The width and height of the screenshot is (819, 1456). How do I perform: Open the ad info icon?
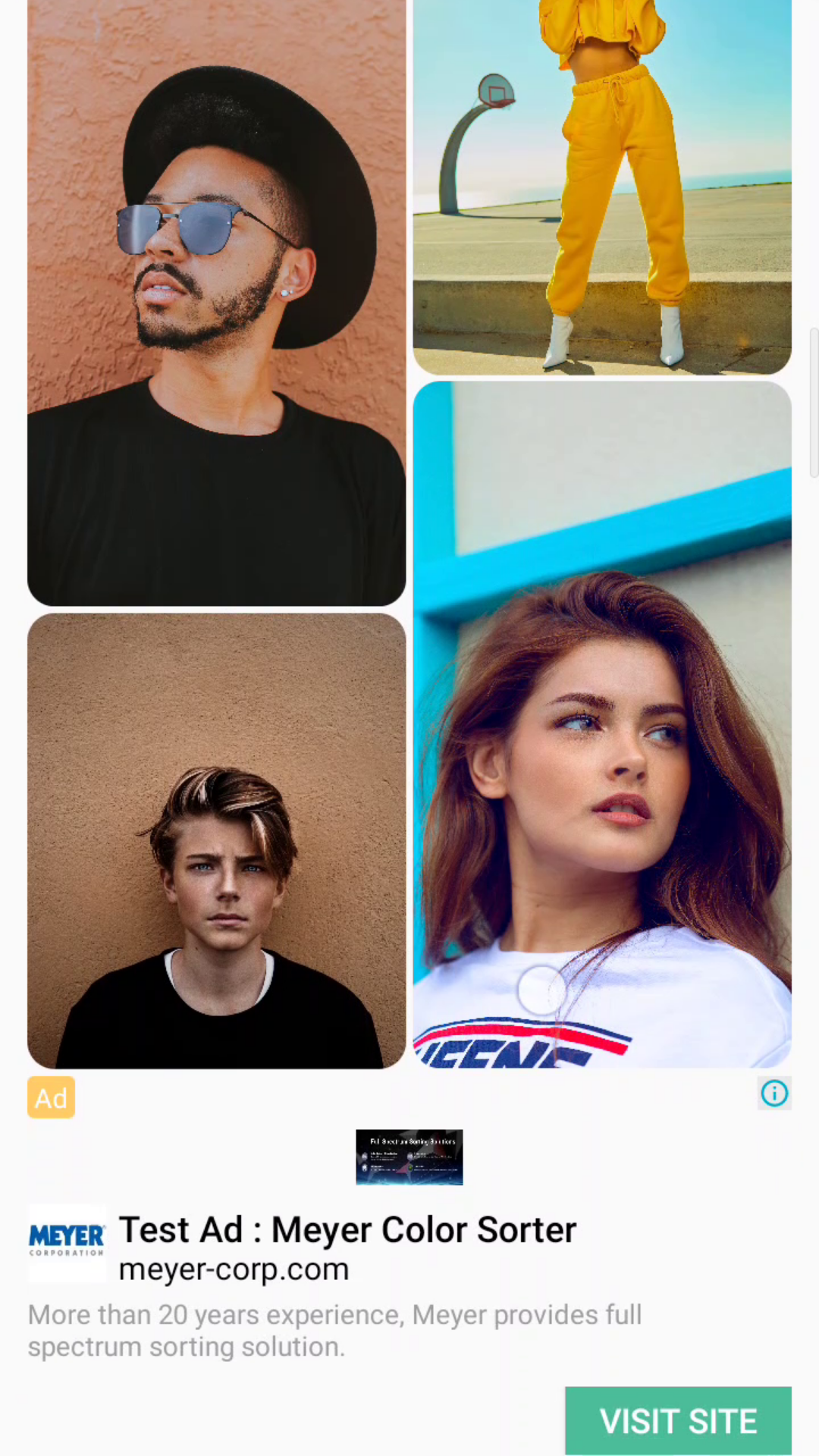coord(774,1094)
